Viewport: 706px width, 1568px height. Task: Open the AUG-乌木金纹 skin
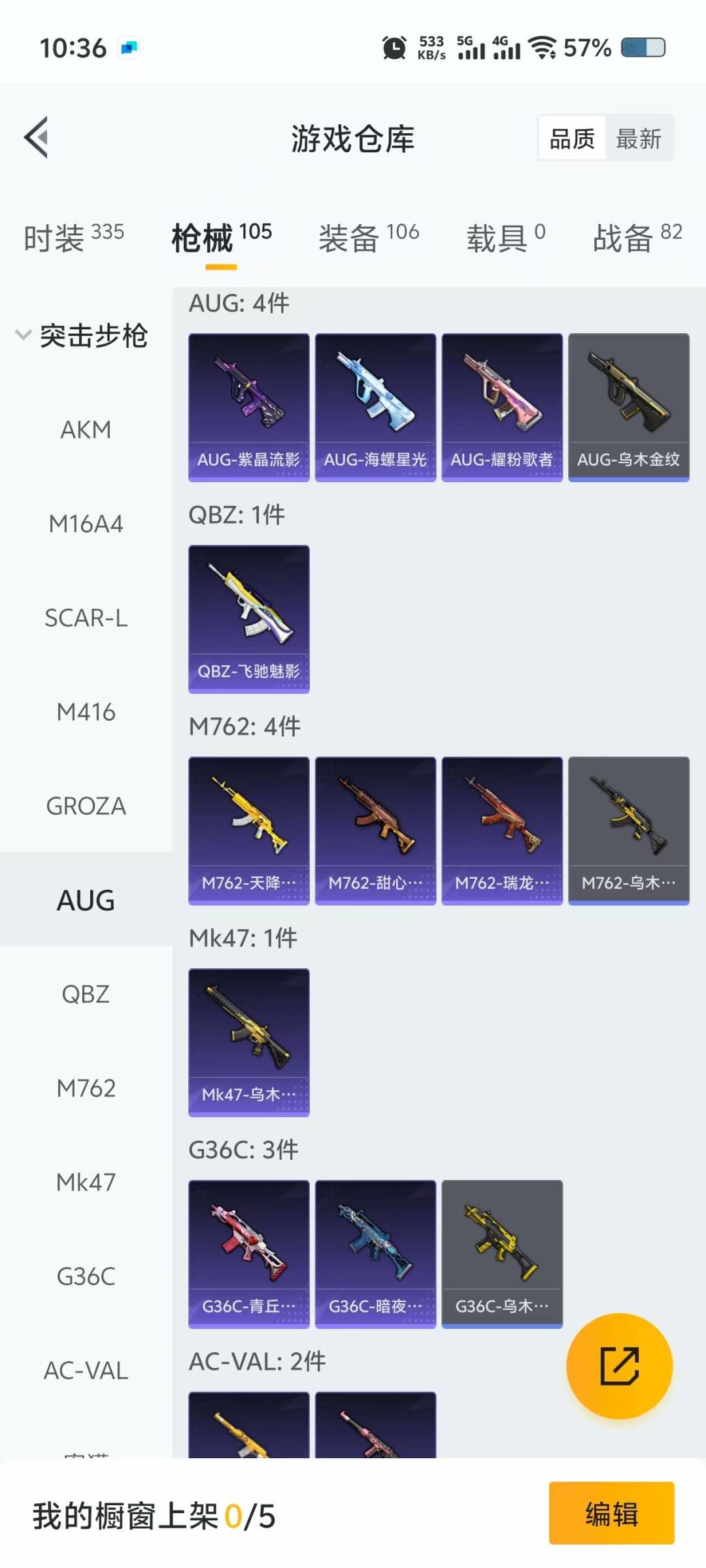tap(628, 407)
